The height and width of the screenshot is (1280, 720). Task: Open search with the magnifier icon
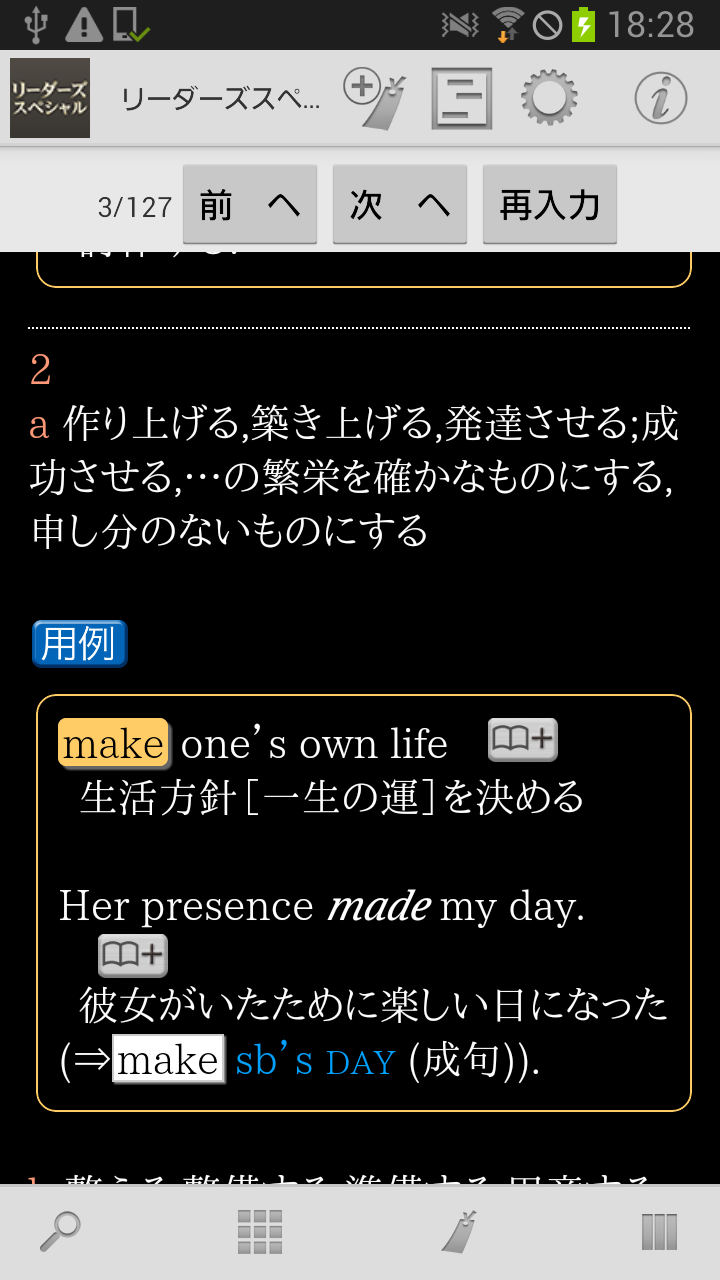pyautogui.click(x=60, y=1231)
